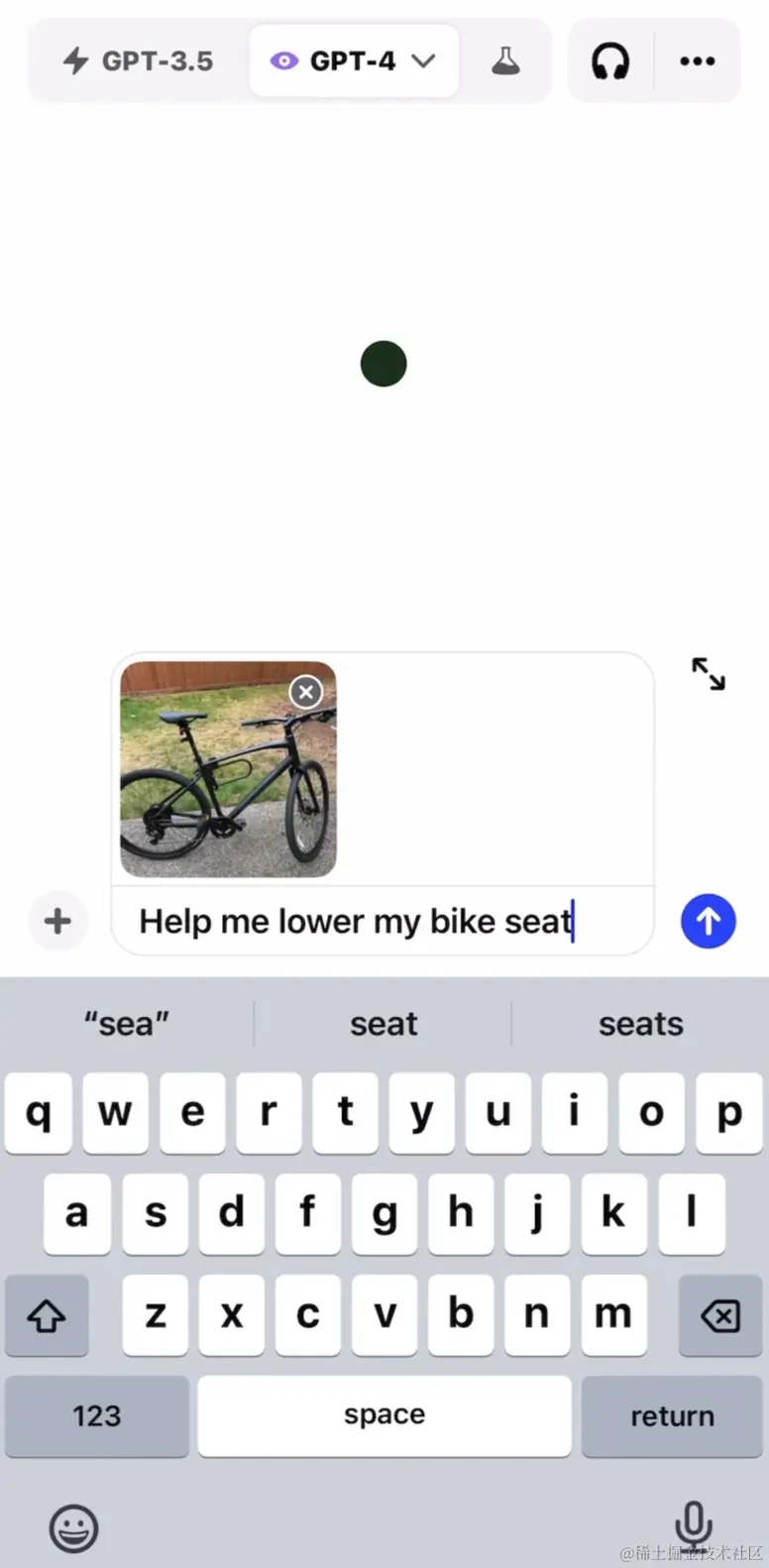
Task: Open the beaker experiments icon
Action: click(505, 61)
